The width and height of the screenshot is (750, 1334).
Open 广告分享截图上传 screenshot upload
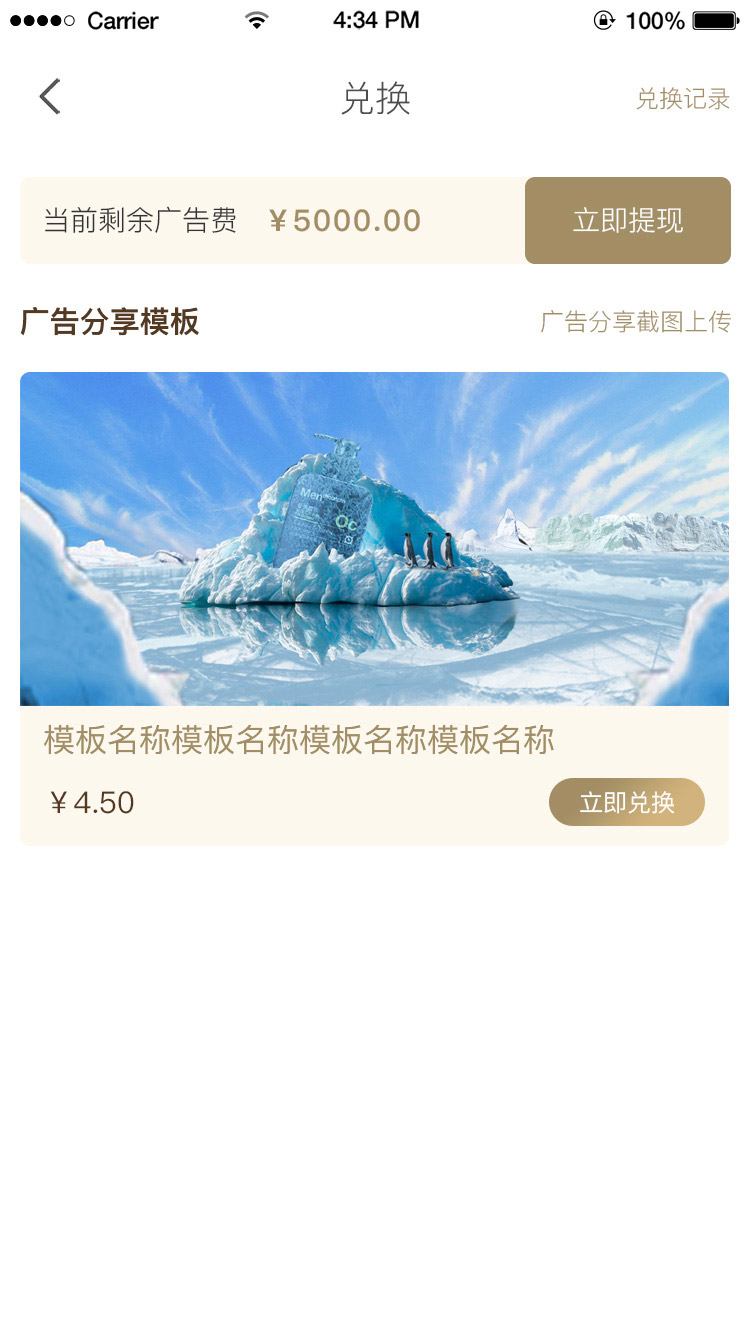click(x=635, y=322)
